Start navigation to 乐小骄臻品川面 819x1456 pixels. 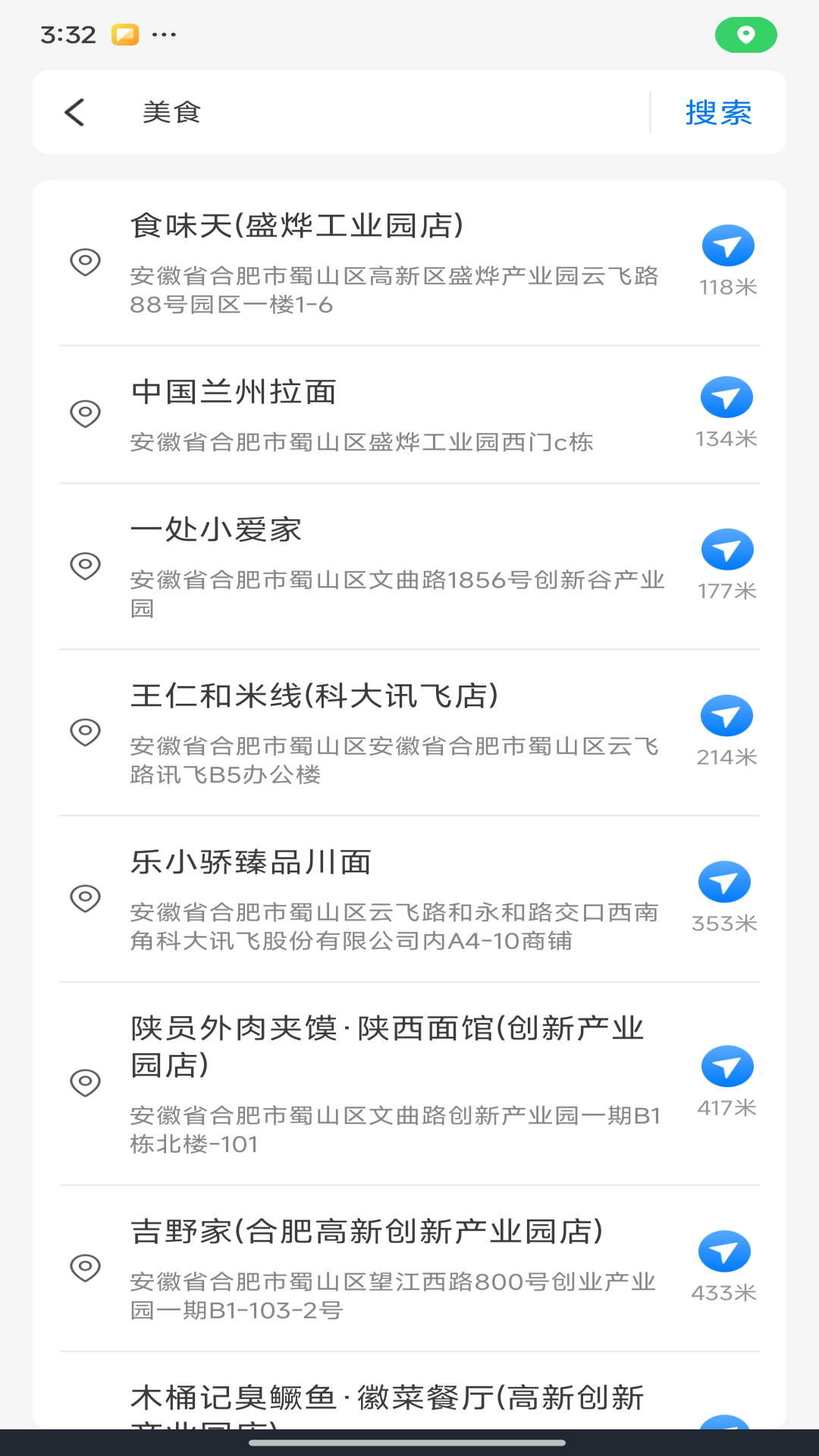[x=724, y=882]
